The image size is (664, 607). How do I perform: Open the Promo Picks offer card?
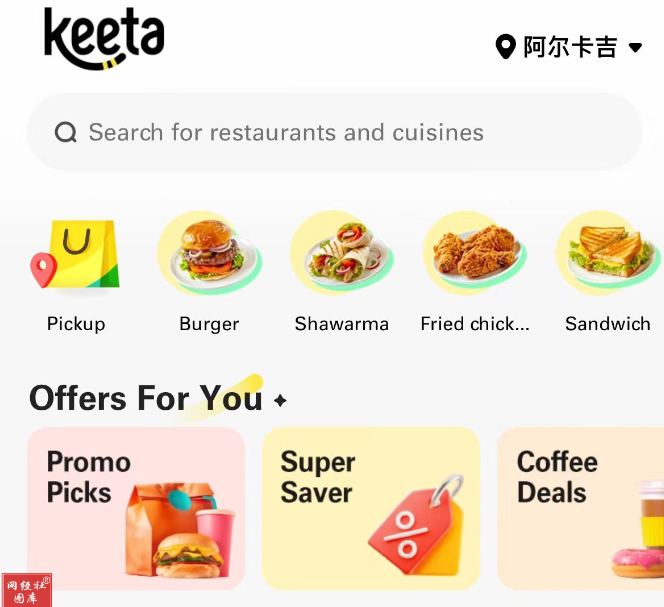pos(136,508)
